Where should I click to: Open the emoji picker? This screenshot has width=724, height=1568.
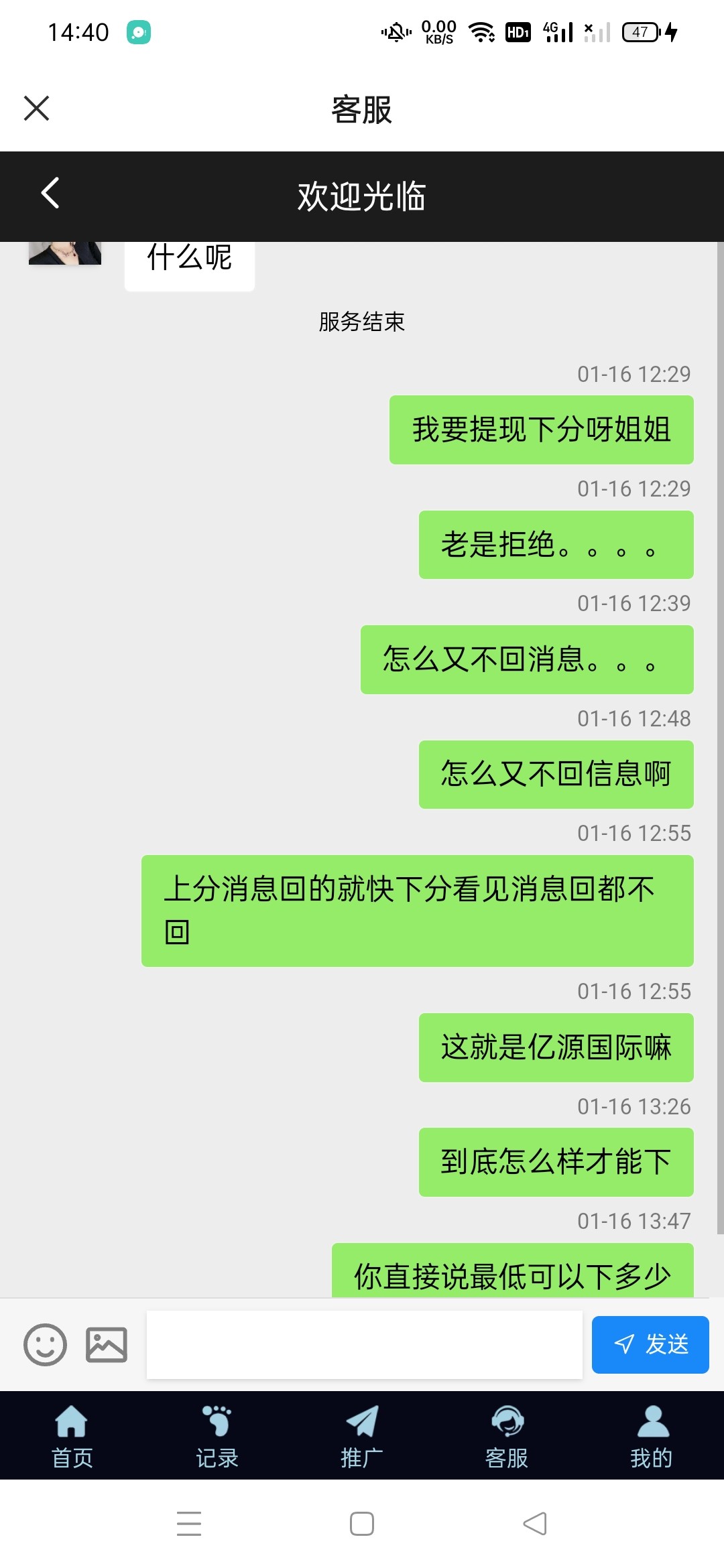pos(45,1344)
